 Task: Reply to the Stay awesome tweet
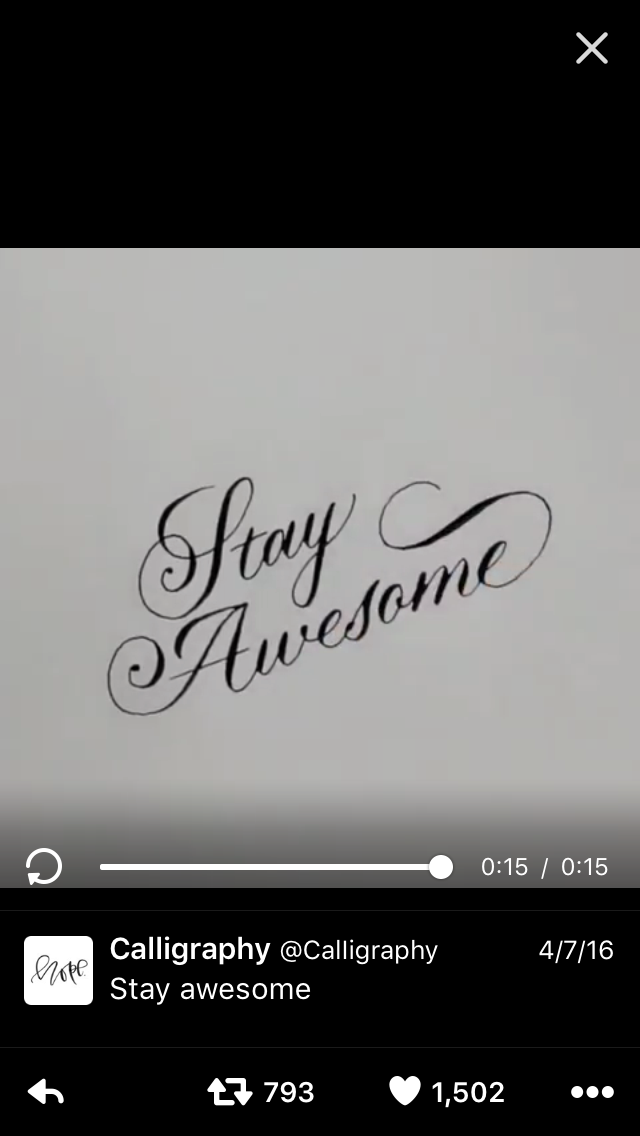46,1092
